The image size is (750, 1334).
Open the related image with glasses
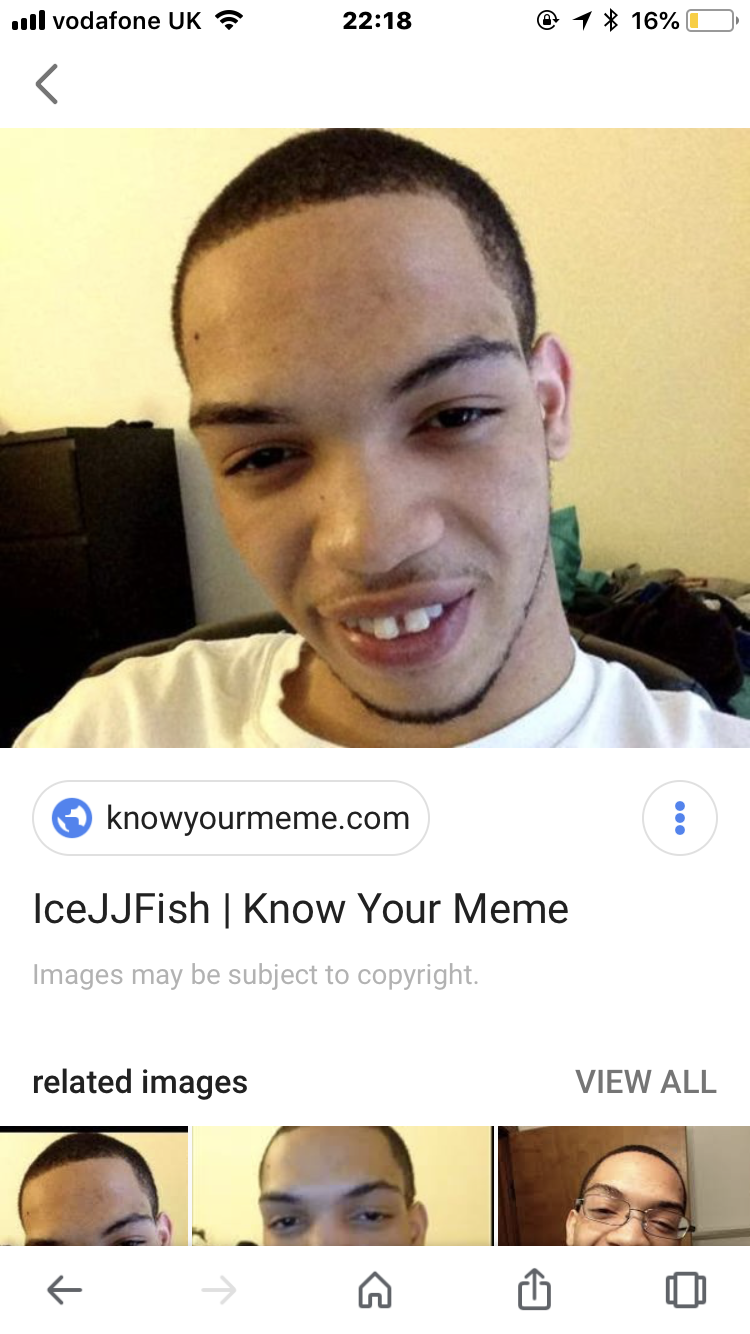[623, 1187]
